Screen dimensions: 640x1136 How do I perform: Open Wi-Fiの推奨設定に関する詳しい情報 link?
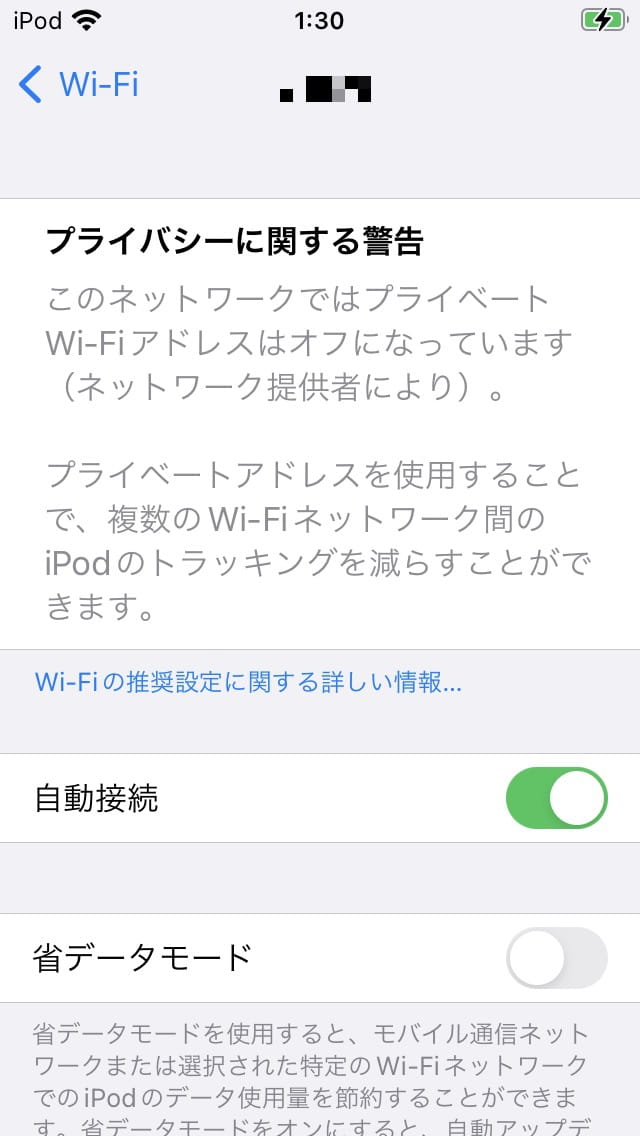(248, 682)
